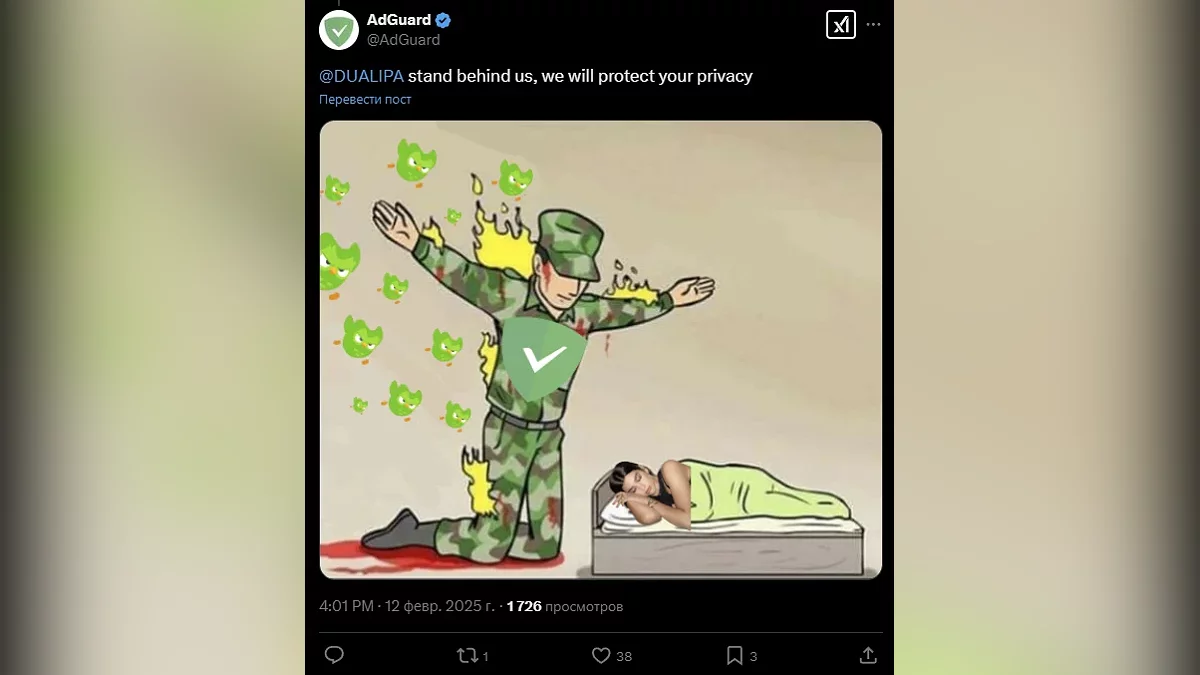
Task: Bookmark this AdGuard post
Action: [x=734, y=655]
